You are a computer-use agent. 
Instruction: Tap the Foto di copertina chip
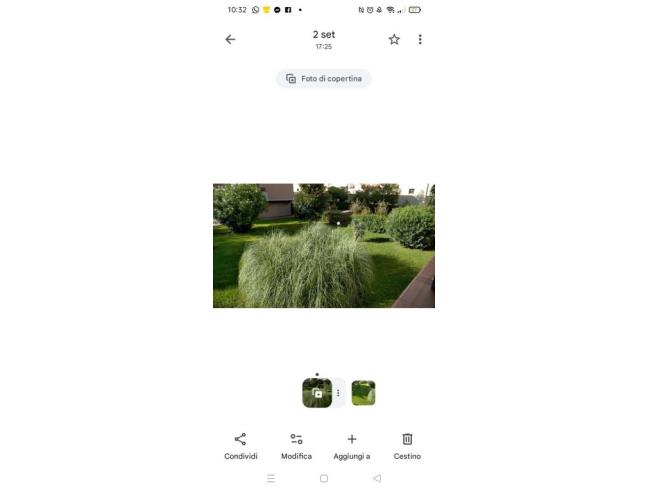click(323, 79)
